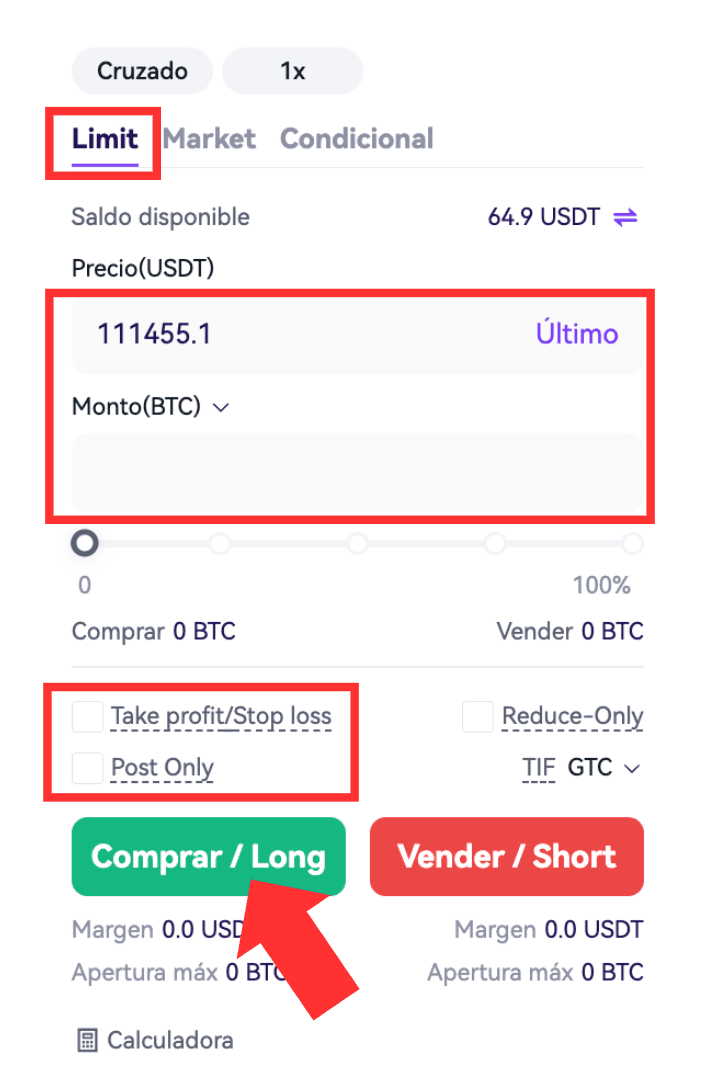Image resolution: width=720 pixels, height=1080 pixels.
Task: Tap the Vender / Short button
Action: (506, 856)
